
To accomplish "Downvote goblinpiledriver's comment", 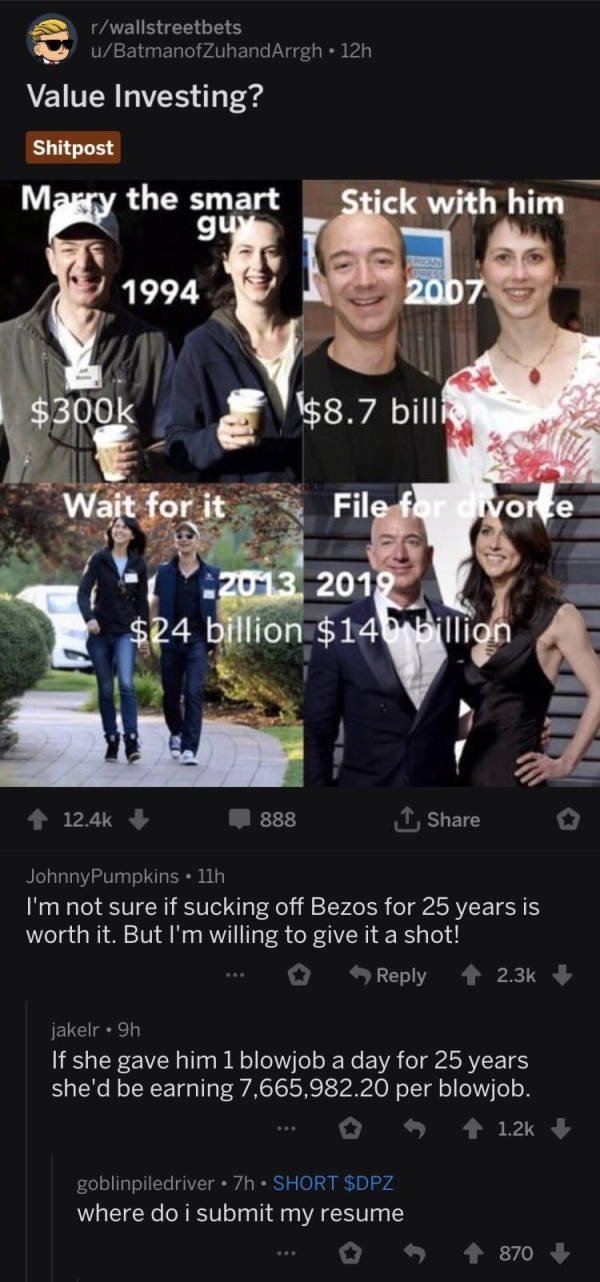I will 562,1253.
